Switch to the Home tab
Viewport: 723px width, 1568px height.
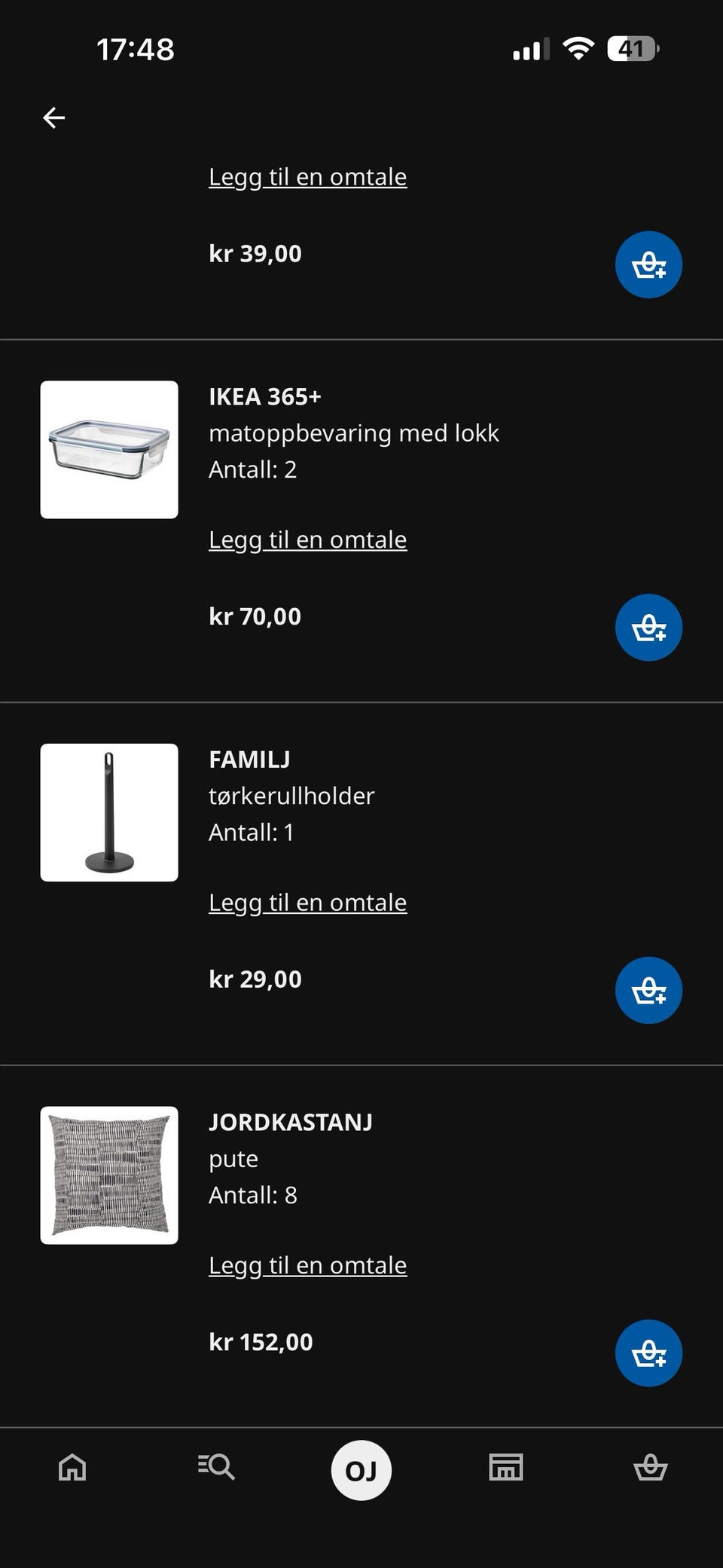click(x=72, y=1468)
